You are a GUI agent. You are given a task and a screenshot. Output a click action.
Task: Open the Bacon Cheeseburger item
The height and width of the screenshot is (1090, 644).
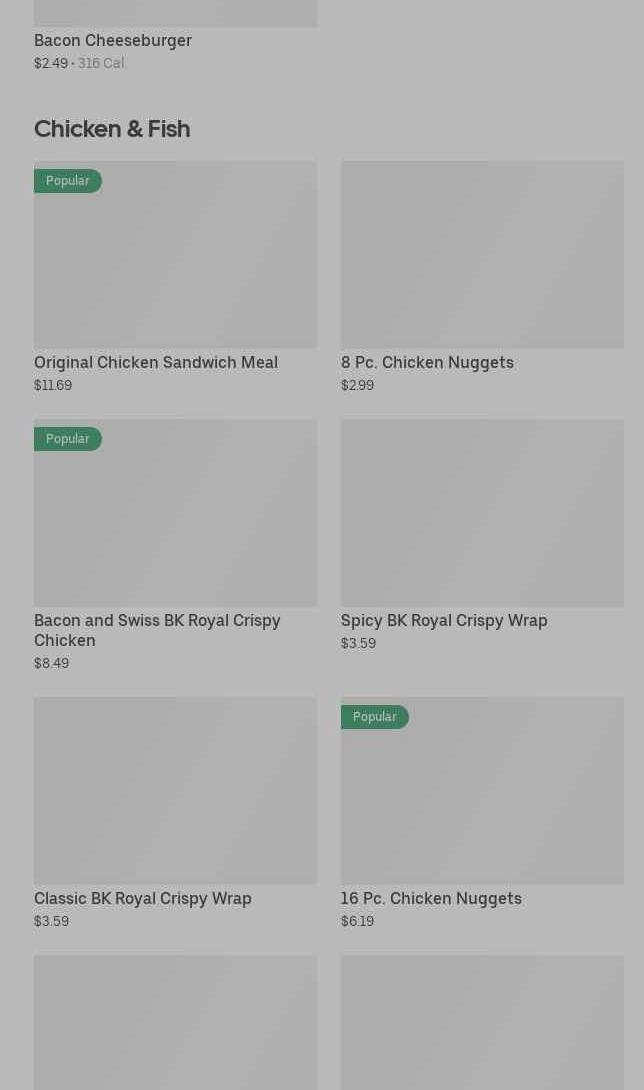(113, 40)
